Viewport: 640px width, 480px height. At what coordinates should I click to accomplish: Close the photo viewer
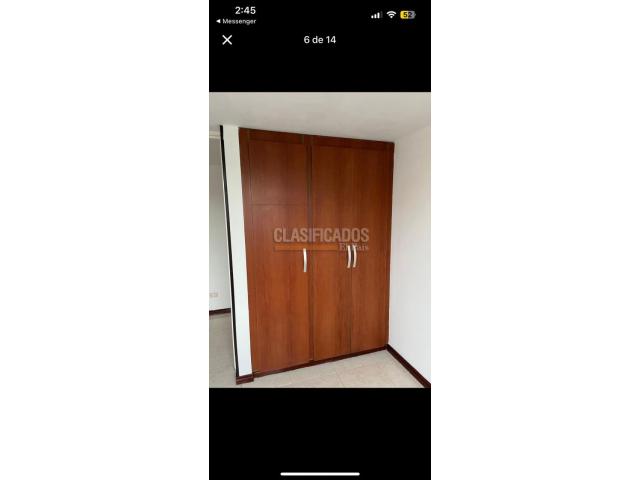point(227,40)
